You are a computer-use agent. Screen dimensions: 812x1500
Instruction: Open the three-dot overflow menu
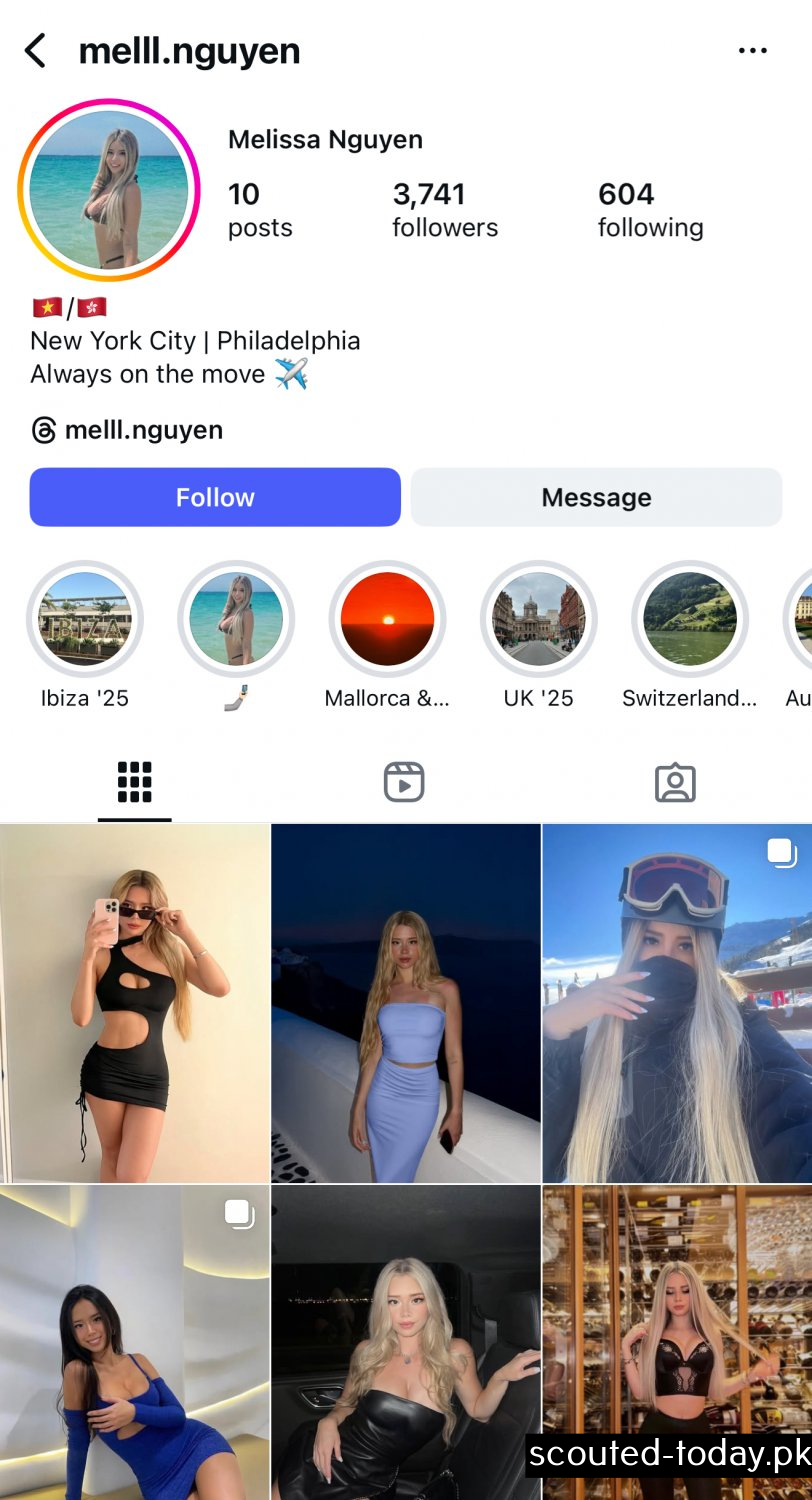coord(752,50)
